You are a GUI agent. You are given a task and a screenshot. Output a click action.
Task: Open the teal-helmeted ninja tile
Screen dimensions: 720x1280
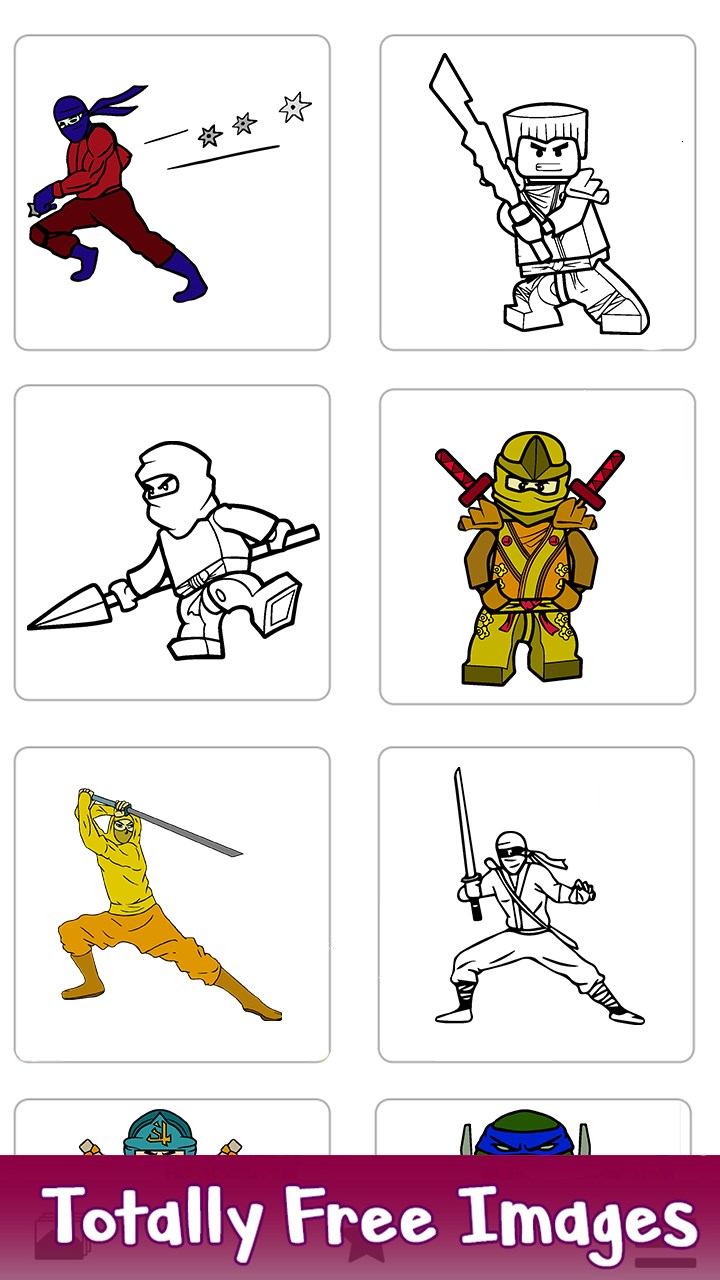click(x=171, y=1128)
